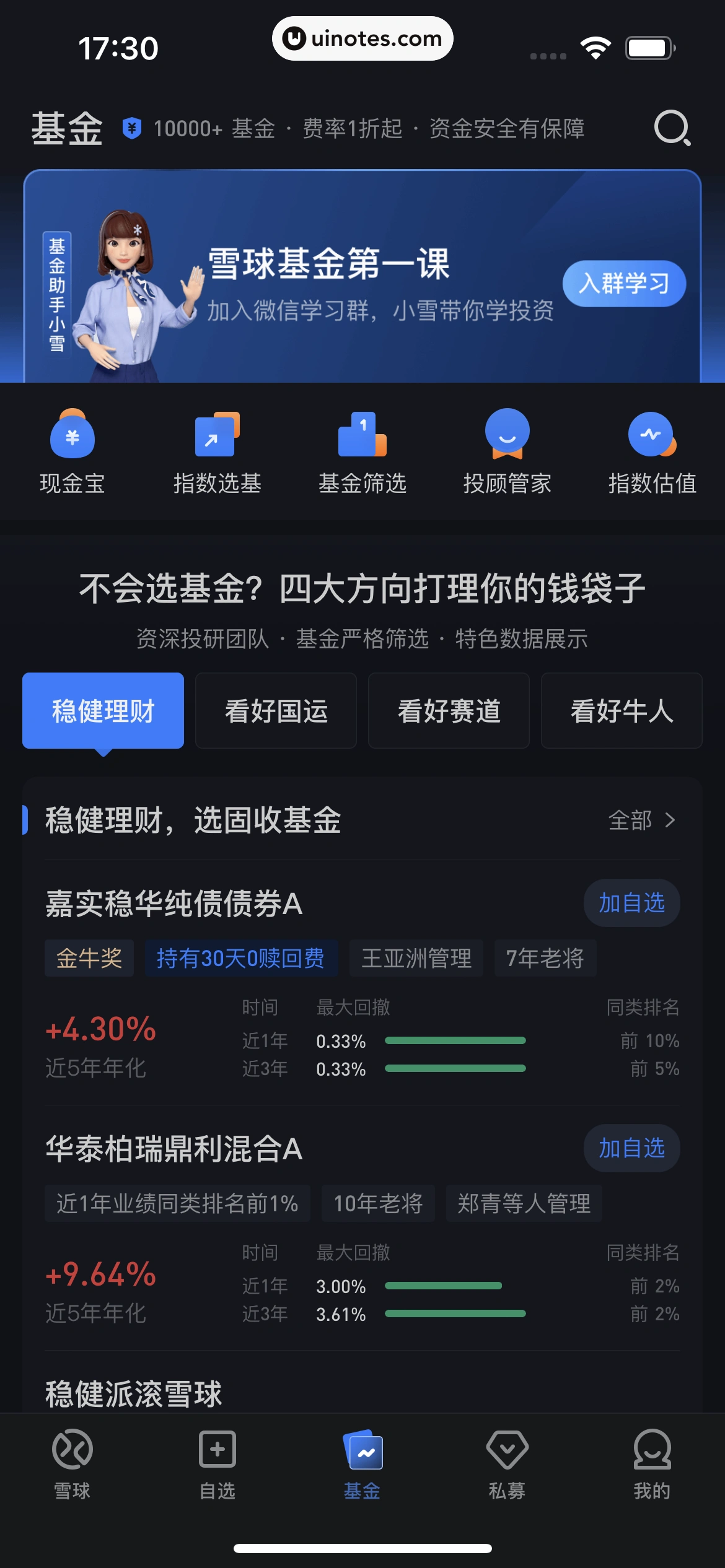Click the 近1年业绩同类排名前1% tag
Image resolution: width=725 pixels, height=1568 pixels.
177,1203
